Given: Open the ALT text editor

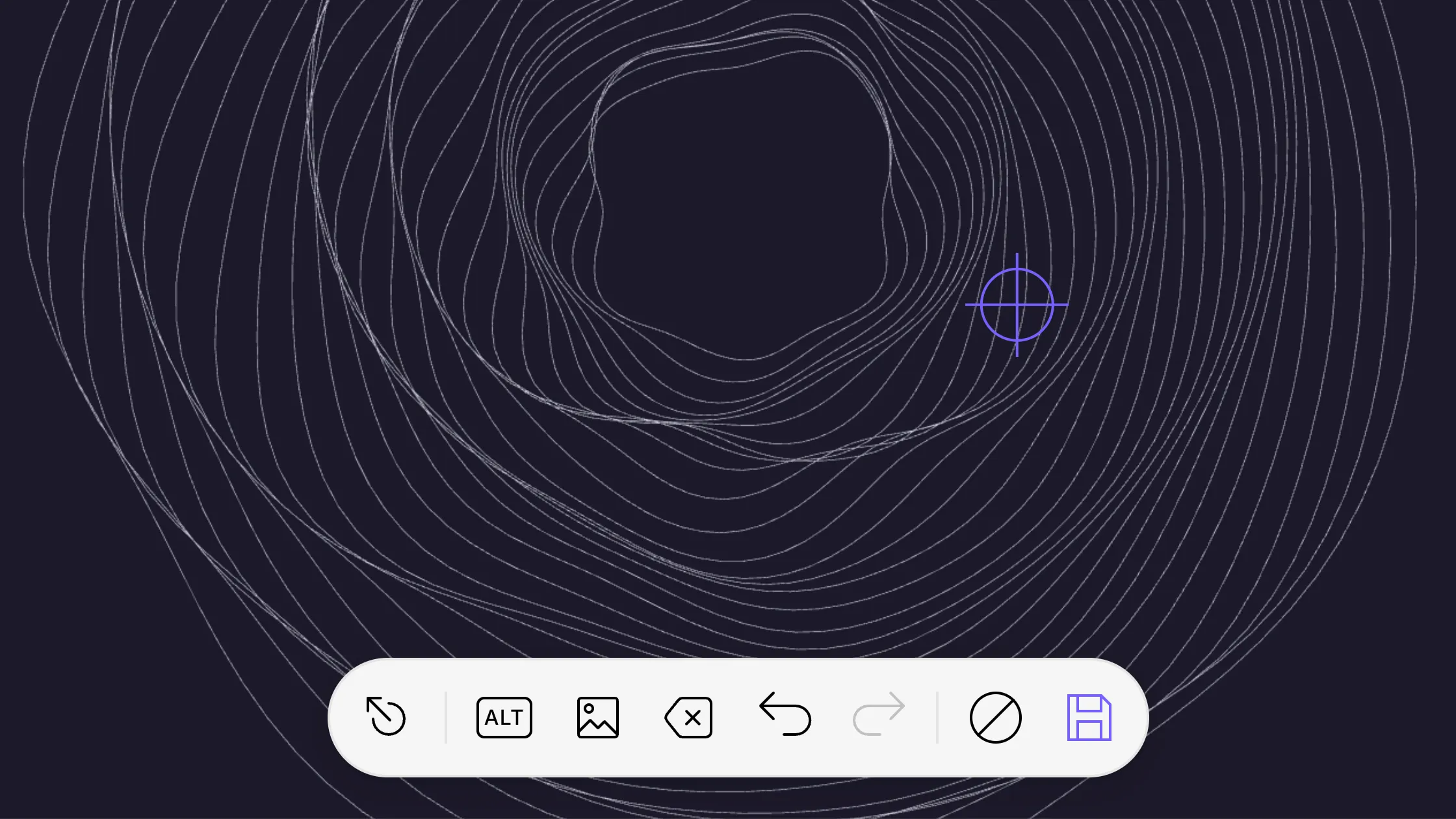Looking at the screenshot, I should tap(504, 718).
